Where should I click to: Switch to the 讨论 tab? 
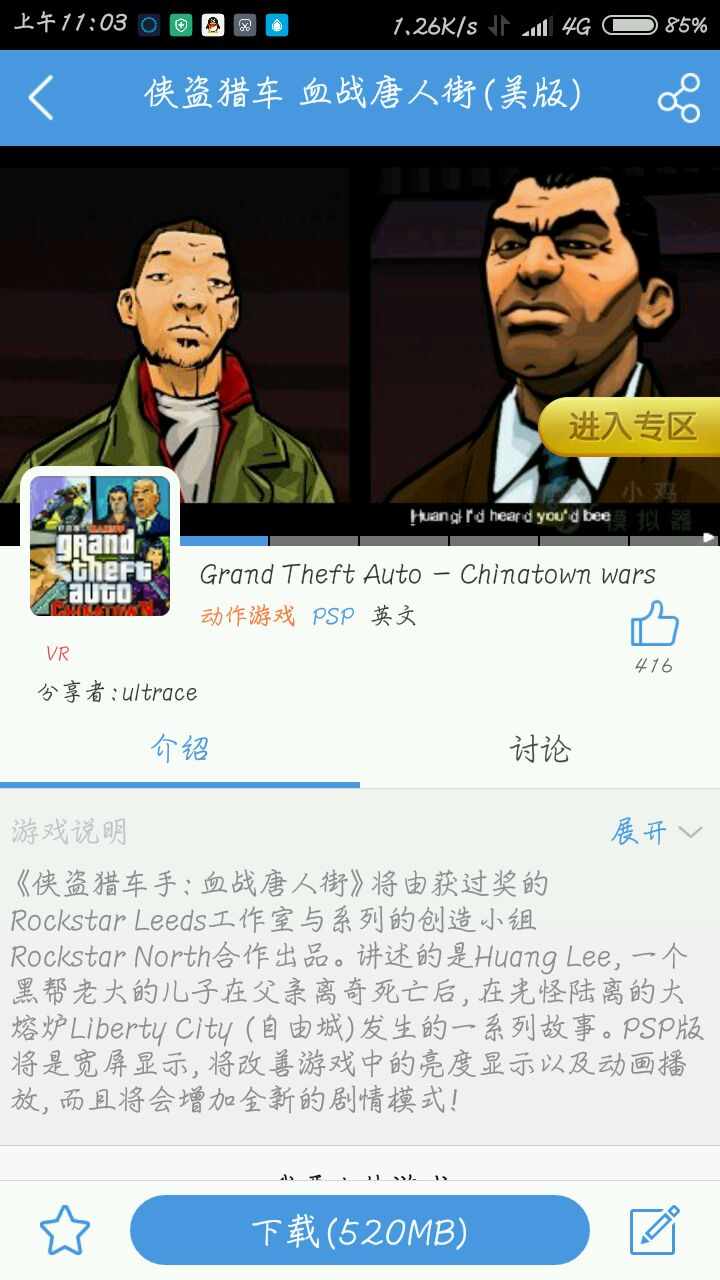540,749
